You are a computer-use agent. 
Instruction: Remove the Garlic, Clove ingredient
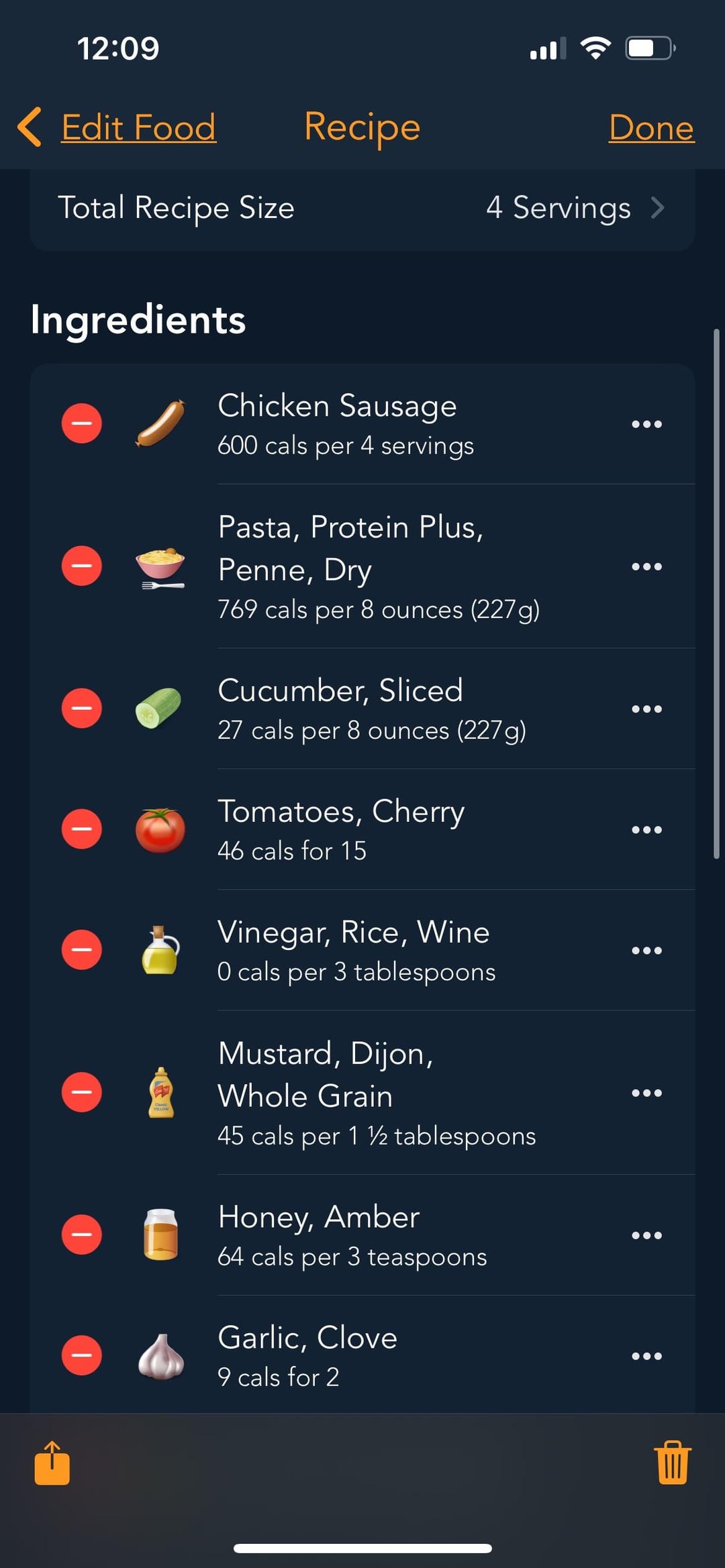(x=82, y=1355)
